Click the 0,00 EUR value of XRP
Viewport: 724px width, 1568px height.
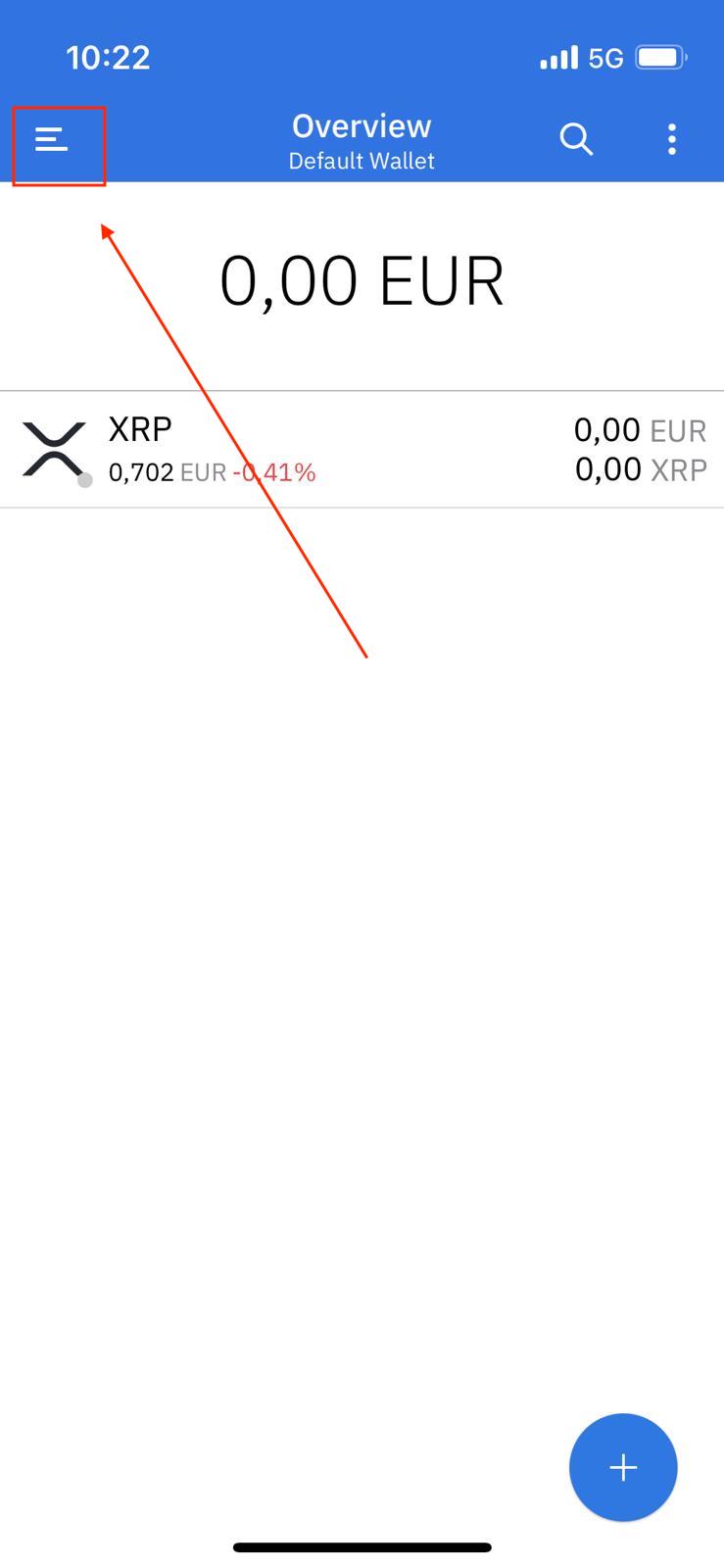pos(640,429)
